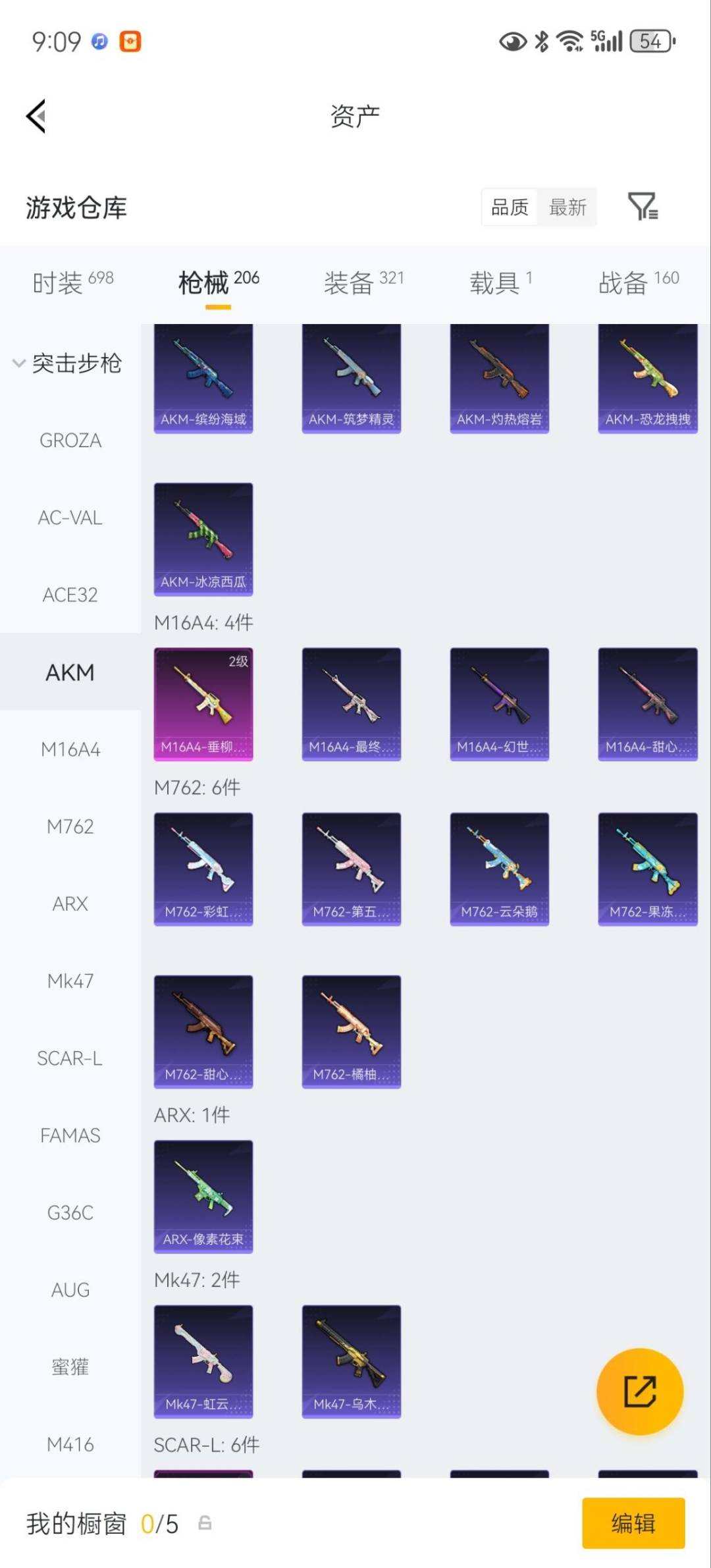Select M16A4 in the side list
The image size is (711, 1568).
click(70, 749)
